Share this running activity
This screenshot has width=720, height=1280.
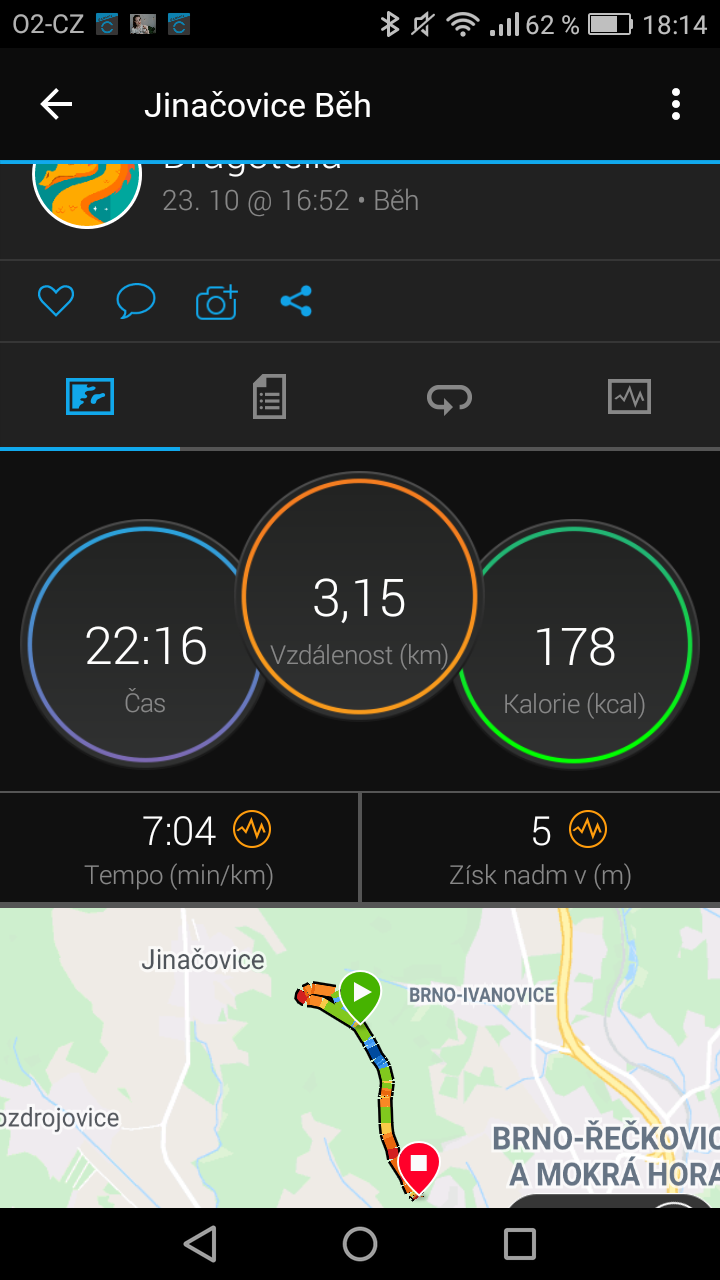tap(296, 301)
